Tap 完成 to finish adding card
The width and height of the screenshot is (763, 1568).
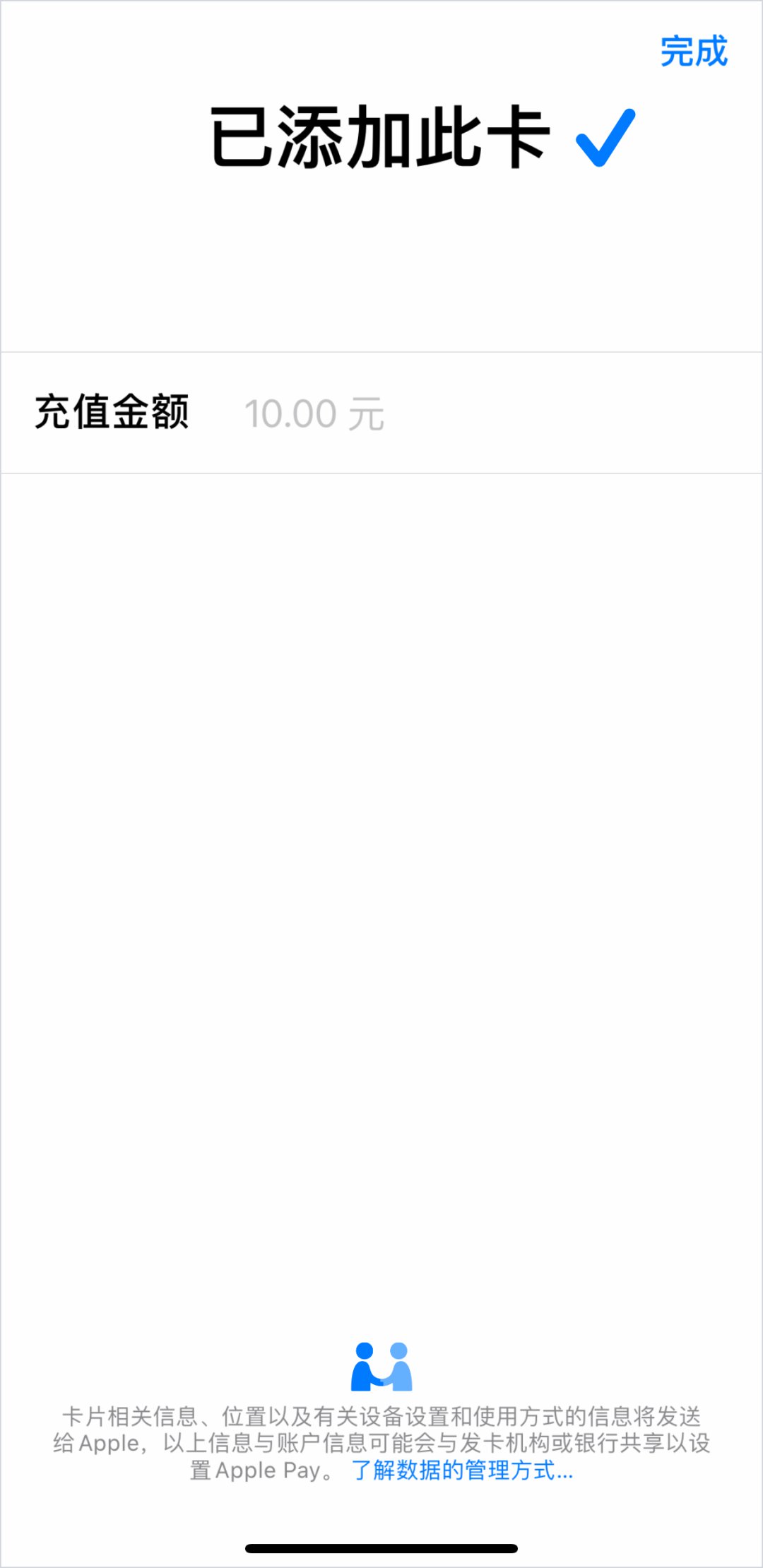click(x=693, y=52)
